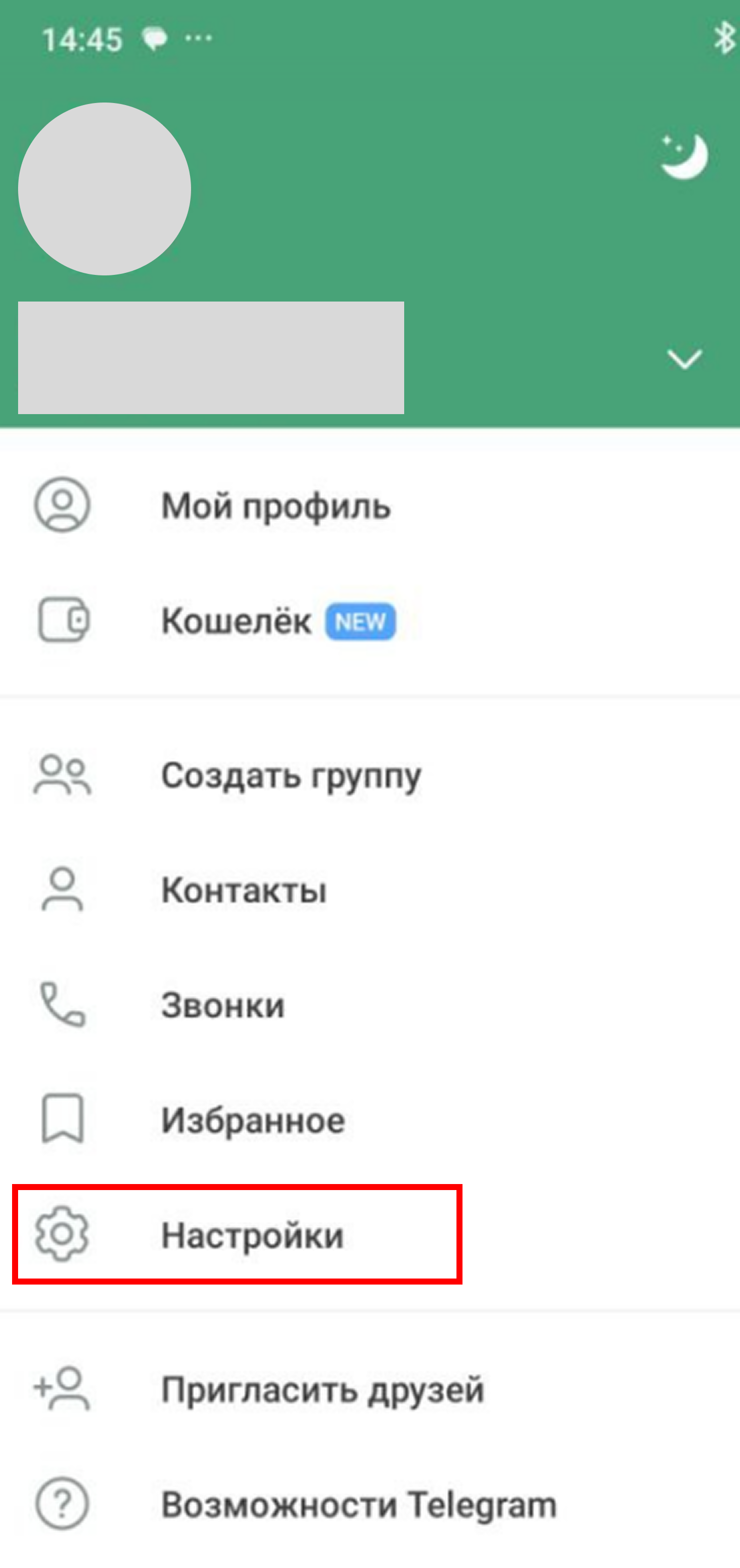Select Создать группу
The image size is (740, 1568).
[x=291, y=775]
